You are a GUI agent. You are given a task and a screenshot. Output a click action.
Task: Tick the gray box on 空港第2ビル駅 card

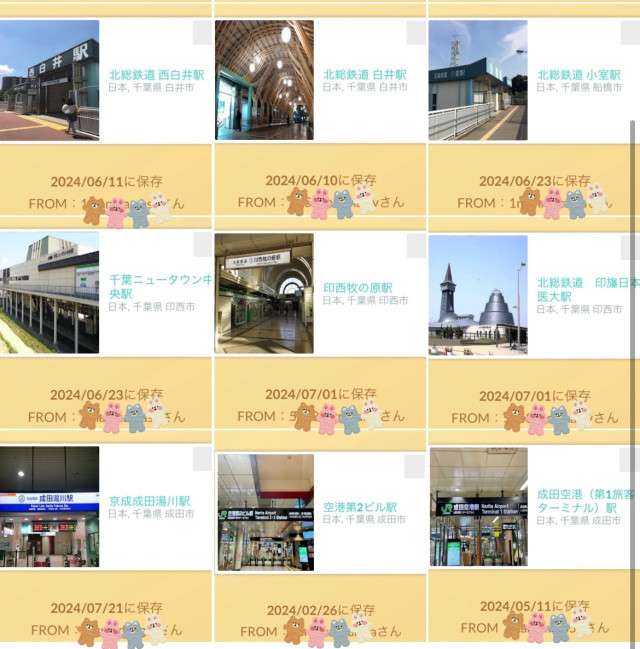tap(416, 466)
